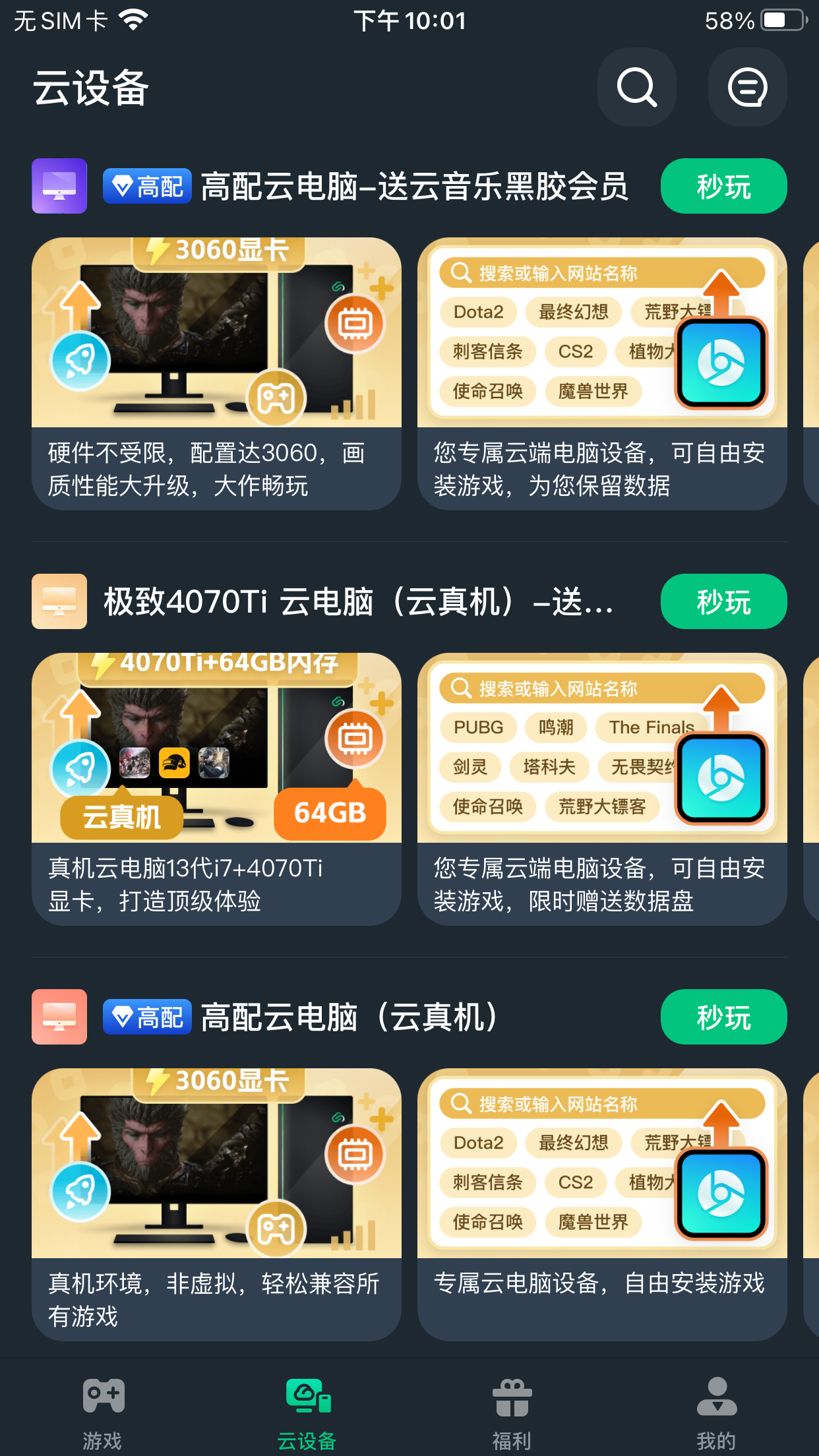
Task: Open the messages icon in the header
Action: click(x=747, y=87)
